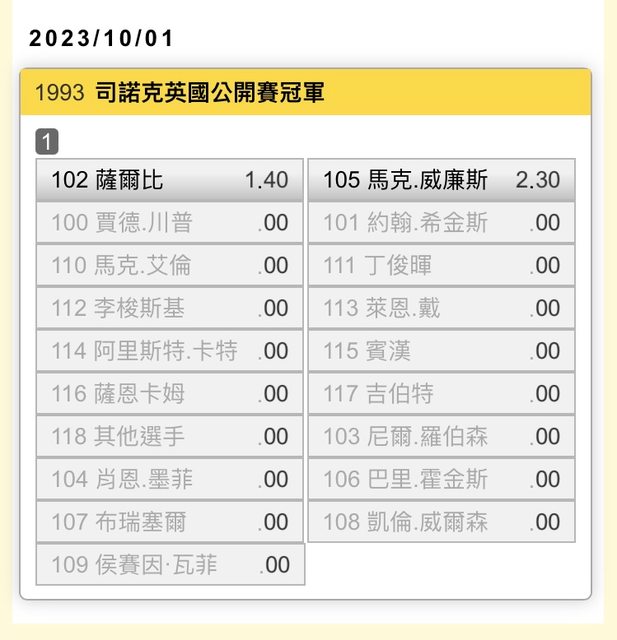Select 102 薩爾比 at odds 1.40
617x640 pixels.
[x=170, y=180]
